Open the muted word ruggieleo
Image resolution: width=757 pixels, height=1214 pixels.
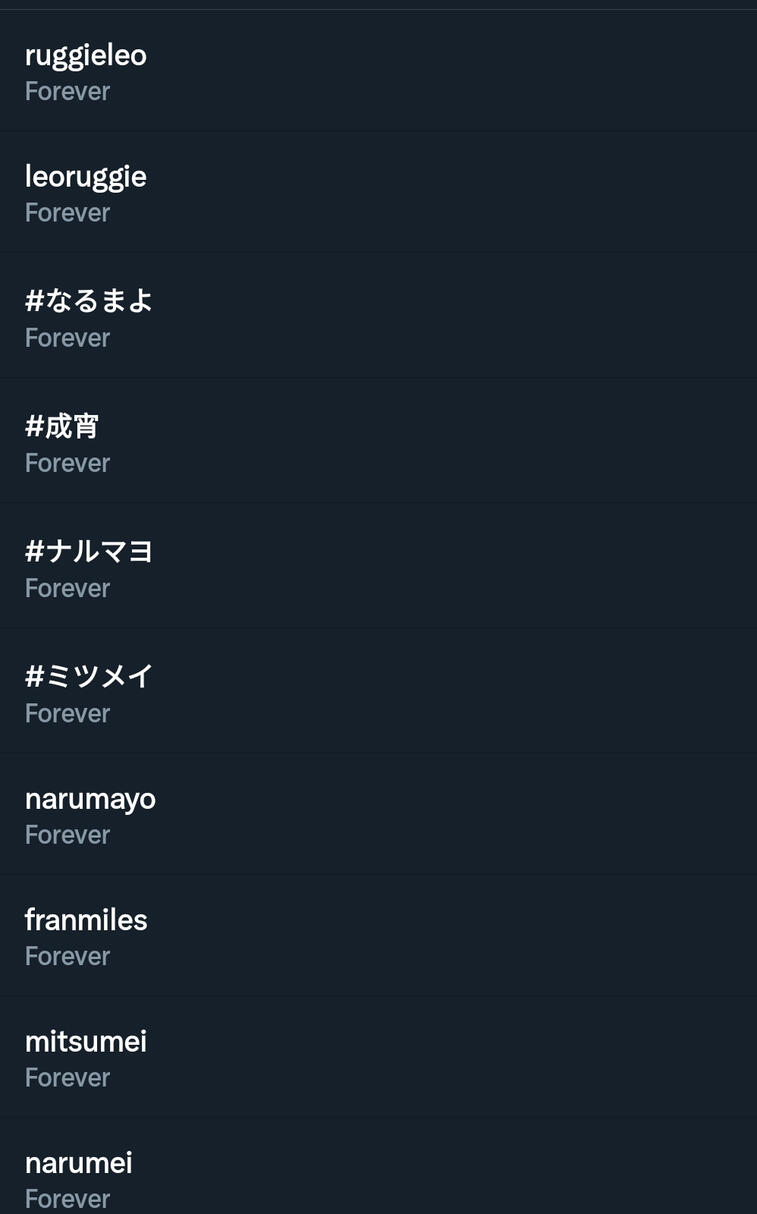click(x=378, y=71)
